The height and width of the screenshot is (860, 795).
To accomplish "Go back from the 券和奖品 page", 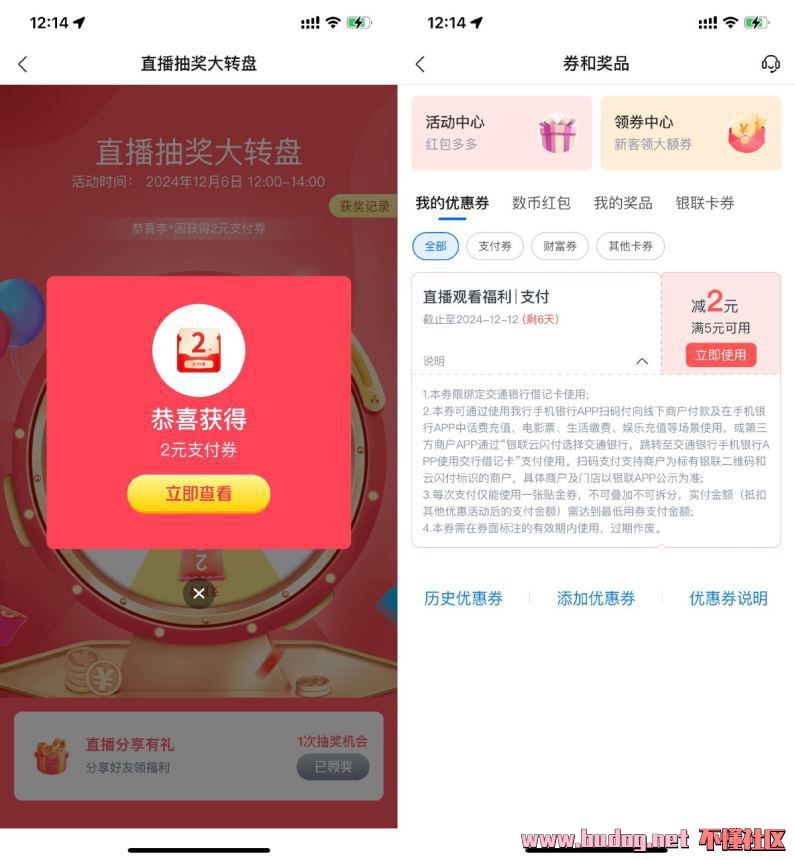I will [x=420, y=64].
